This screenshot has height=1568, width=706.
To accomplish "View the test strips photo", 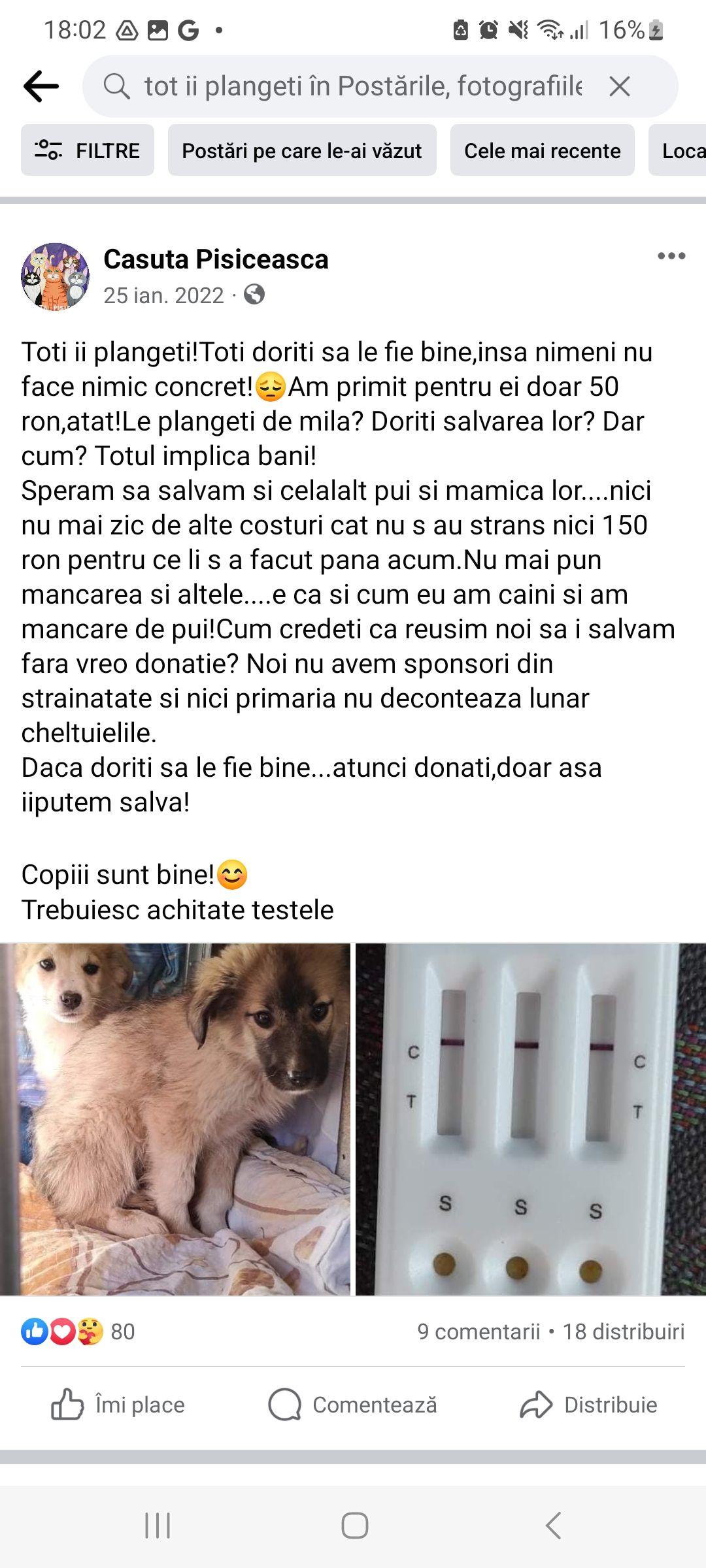I will [x=531, y=1119].
